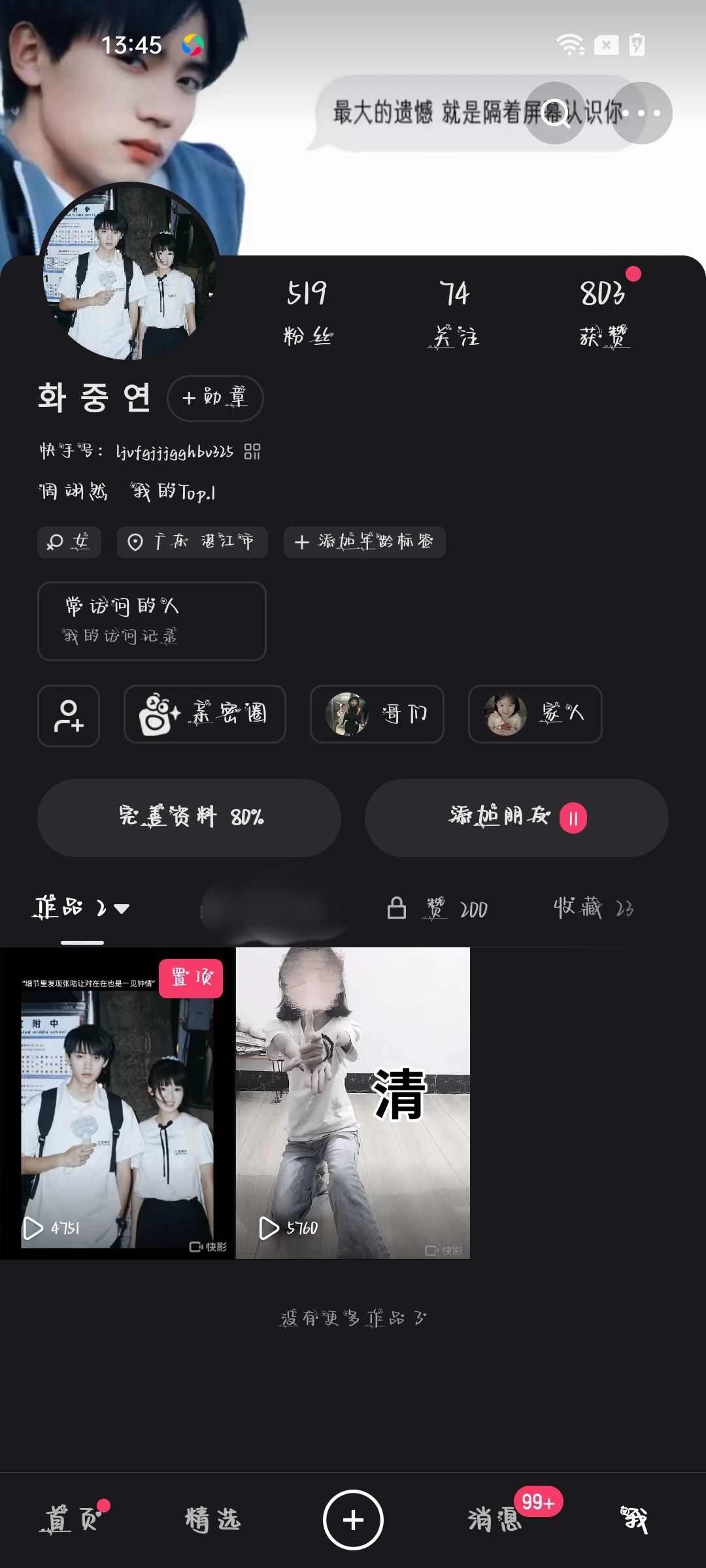Switch to the 赞 200 tab
Screen dimensions: 706x1568
[456, 908]
